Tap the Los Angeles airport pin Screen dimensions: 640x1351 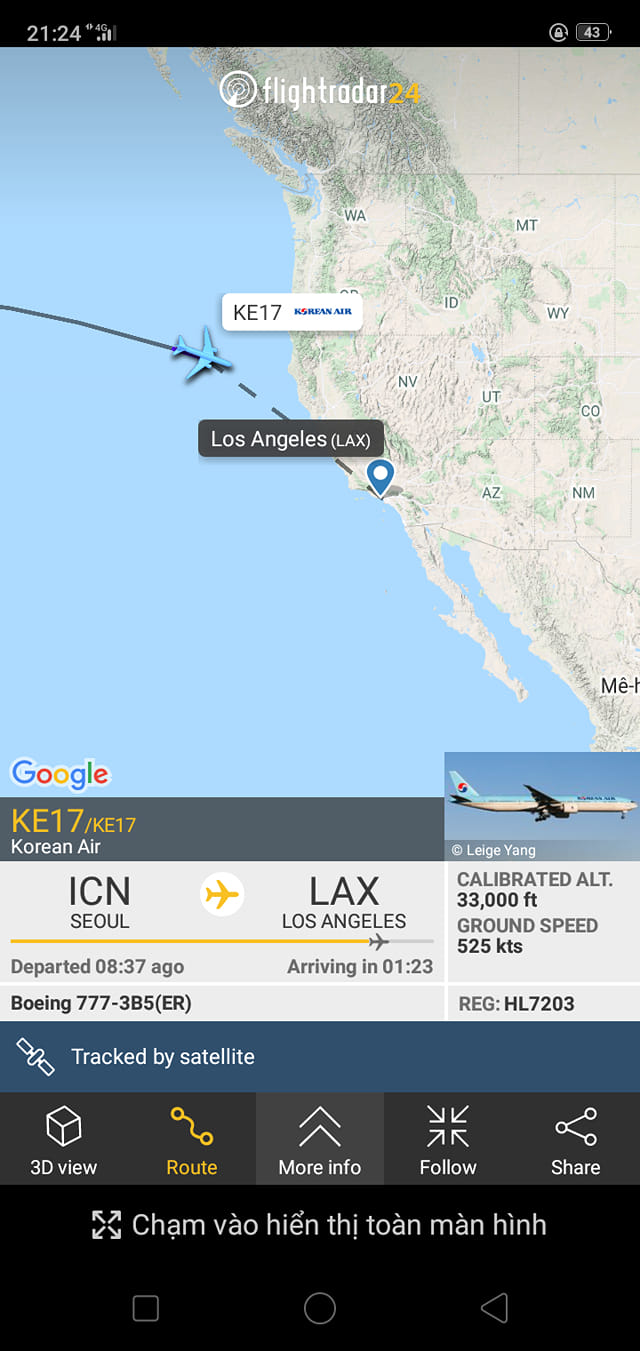(380, 476)
